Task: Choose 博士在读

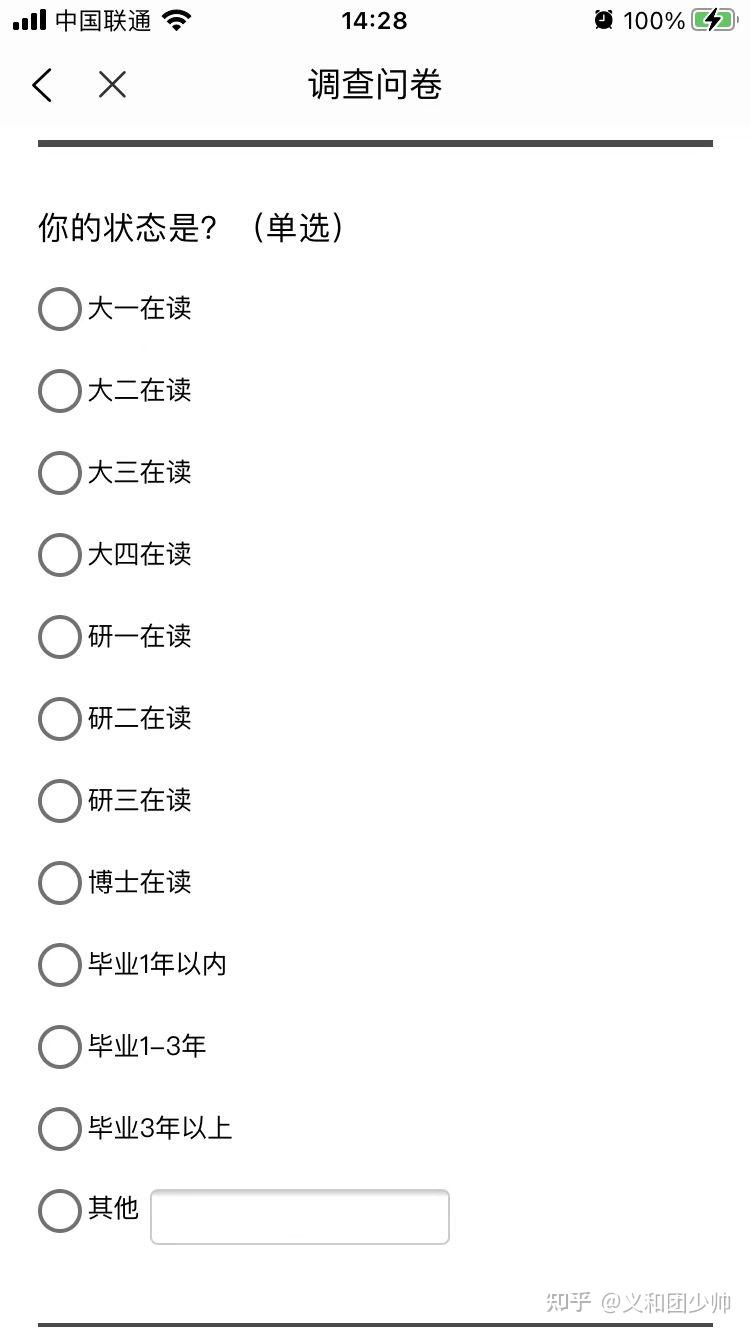Action: (x=59, y=883)
